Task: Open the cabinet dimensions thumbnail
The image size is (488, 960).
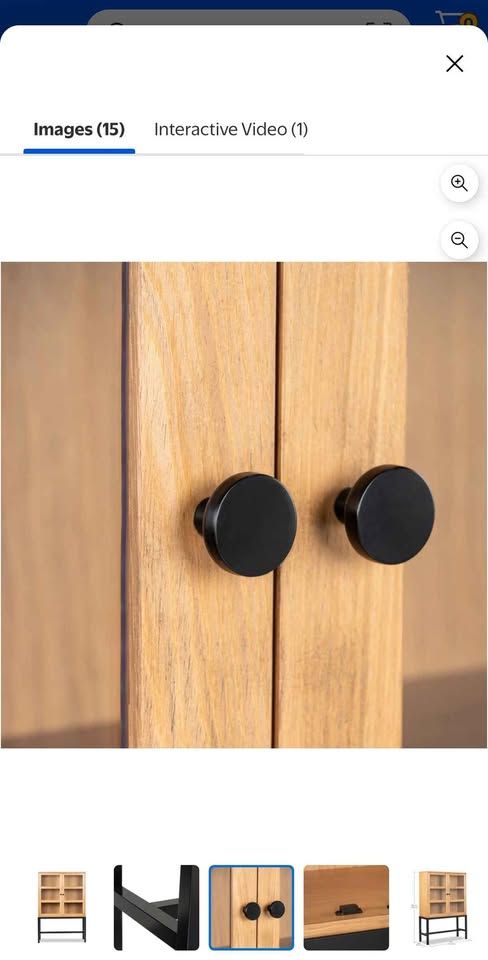Action: click(442, 907)
